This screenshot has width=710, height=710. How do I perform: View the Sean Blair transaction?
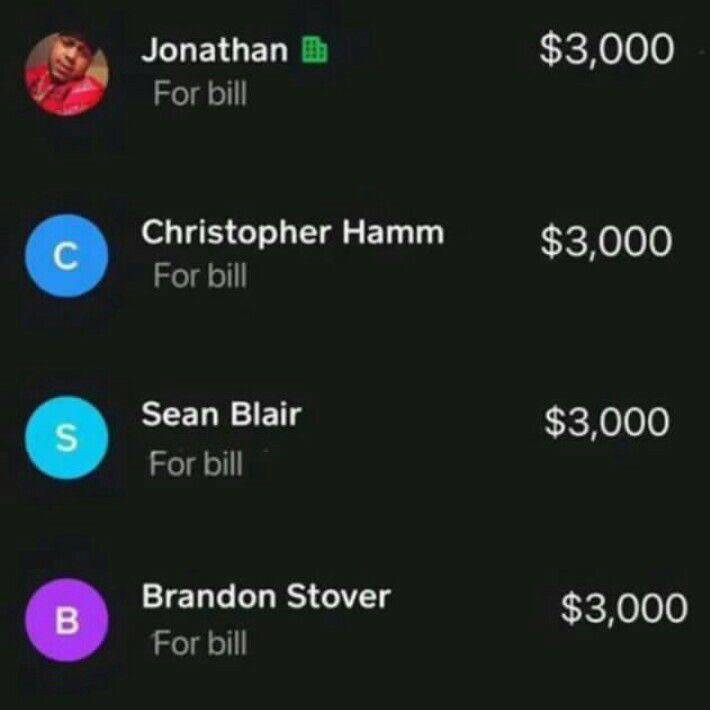tap(355, 437)
